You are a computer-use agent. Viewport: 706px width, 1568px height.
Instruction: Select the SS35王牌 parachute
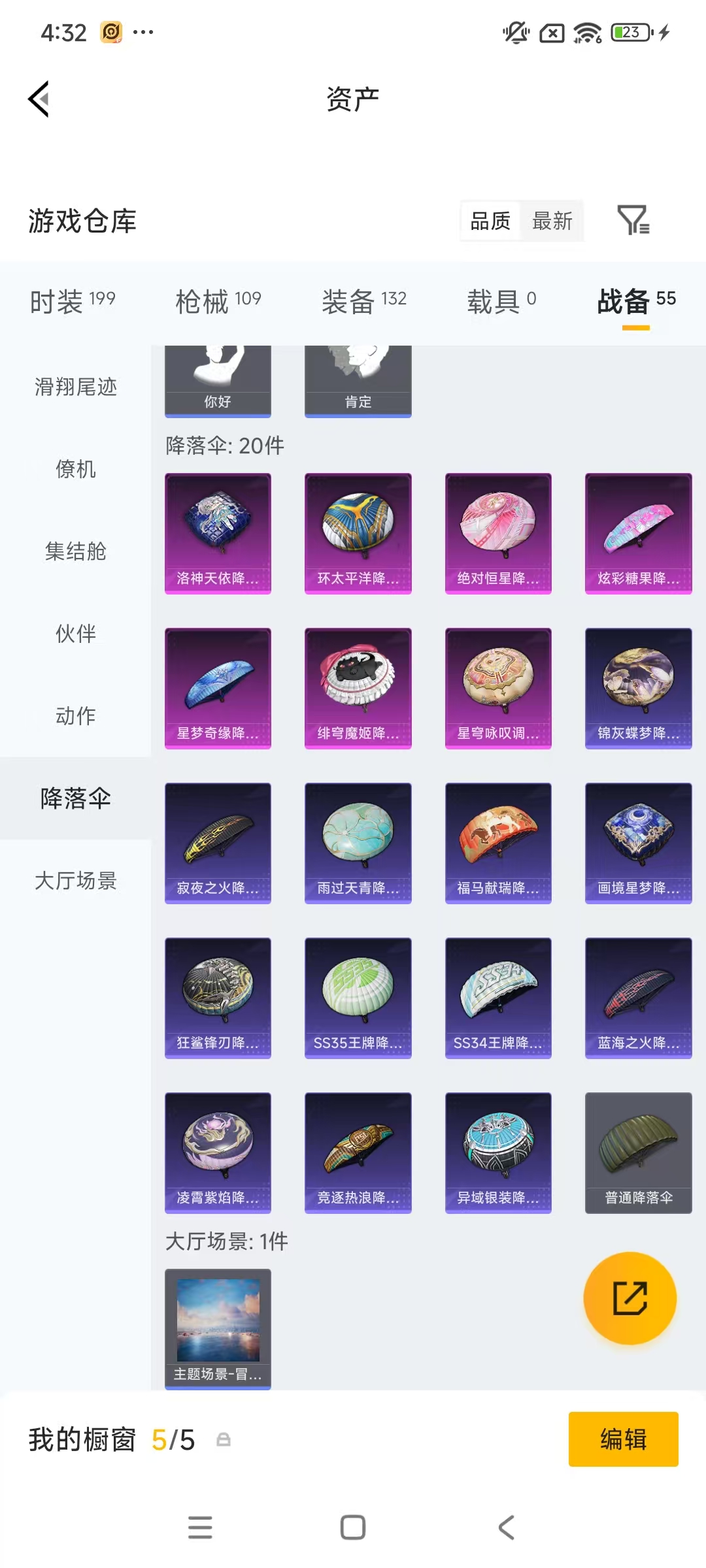point(358,998)
